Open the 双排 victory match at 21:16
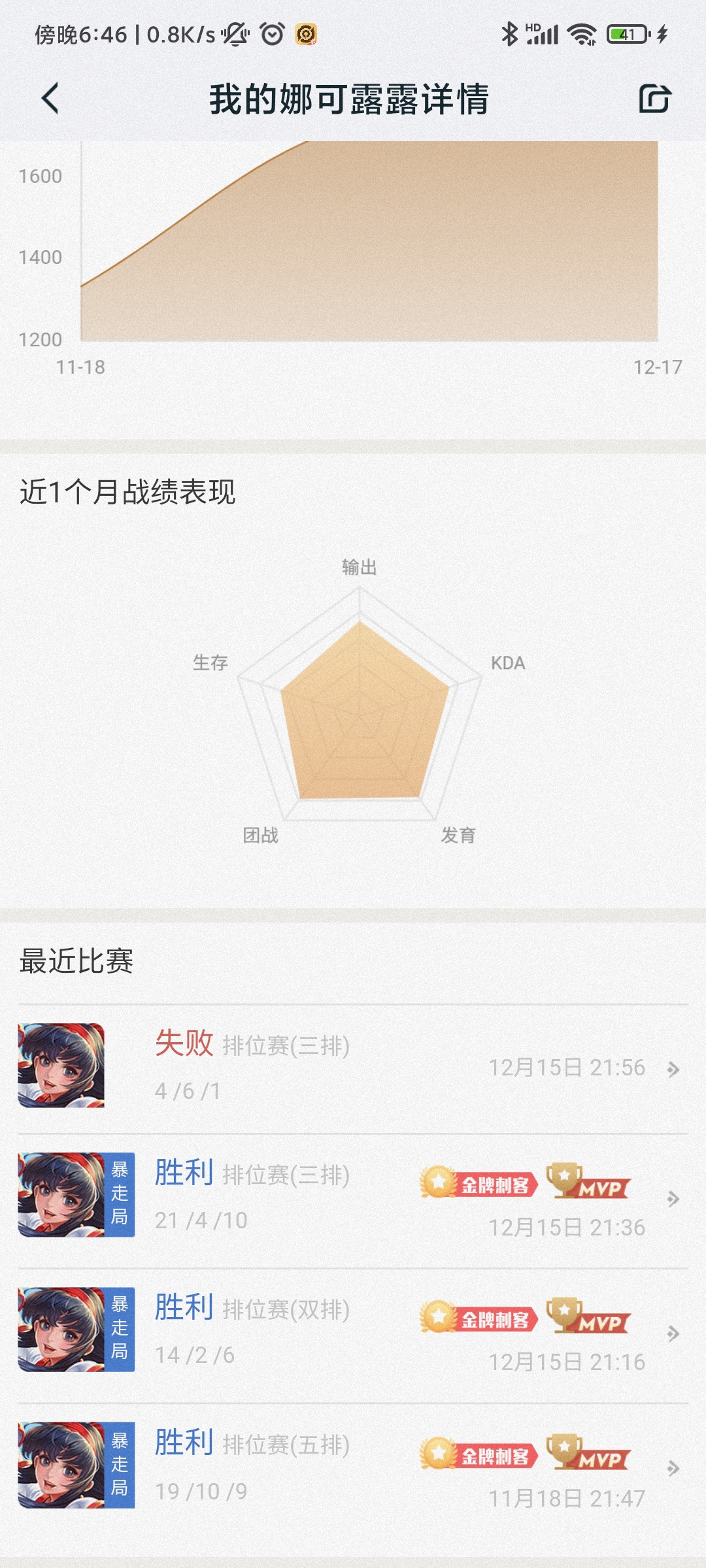This screenshot has width=706, height=1568. [x=353, y=1331]
